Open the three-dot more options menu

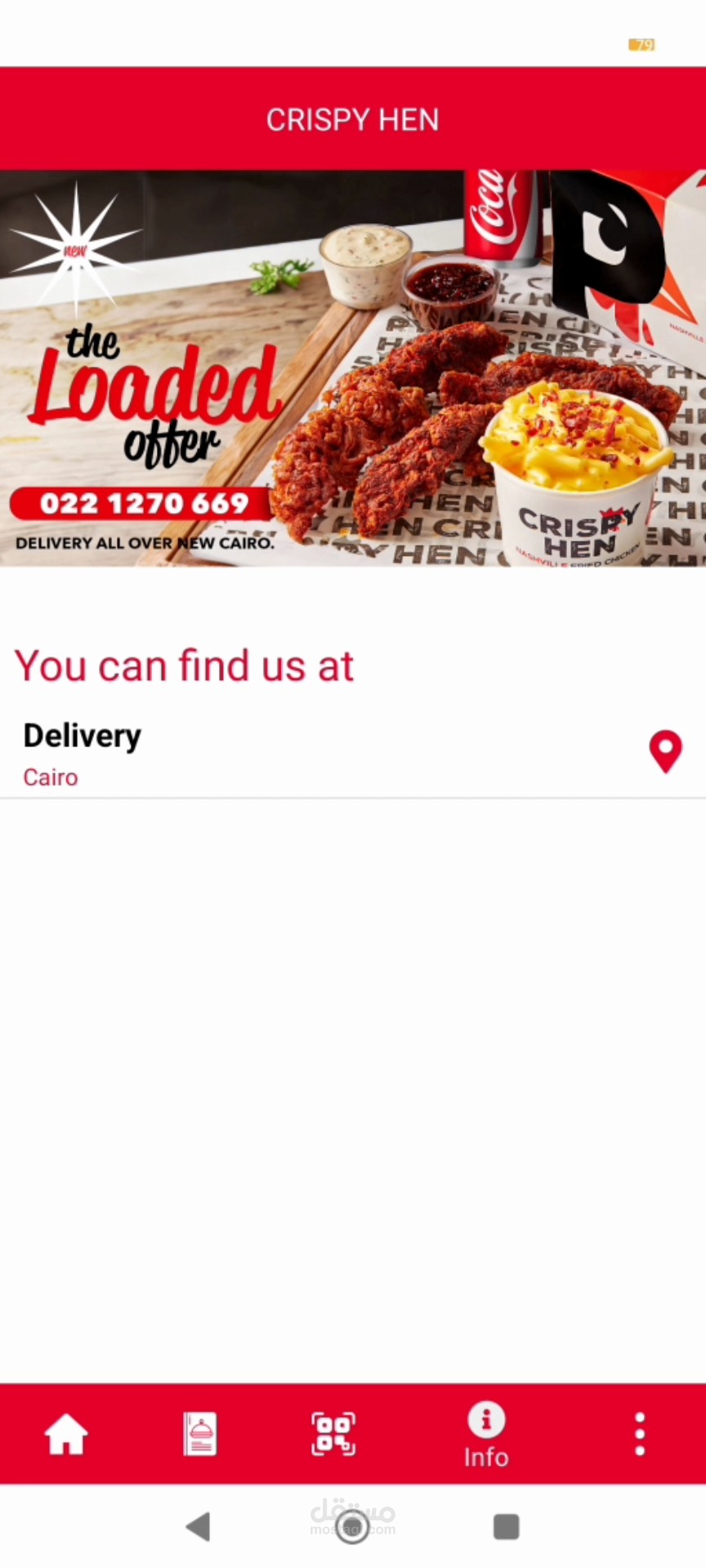tap(640, 1434)
